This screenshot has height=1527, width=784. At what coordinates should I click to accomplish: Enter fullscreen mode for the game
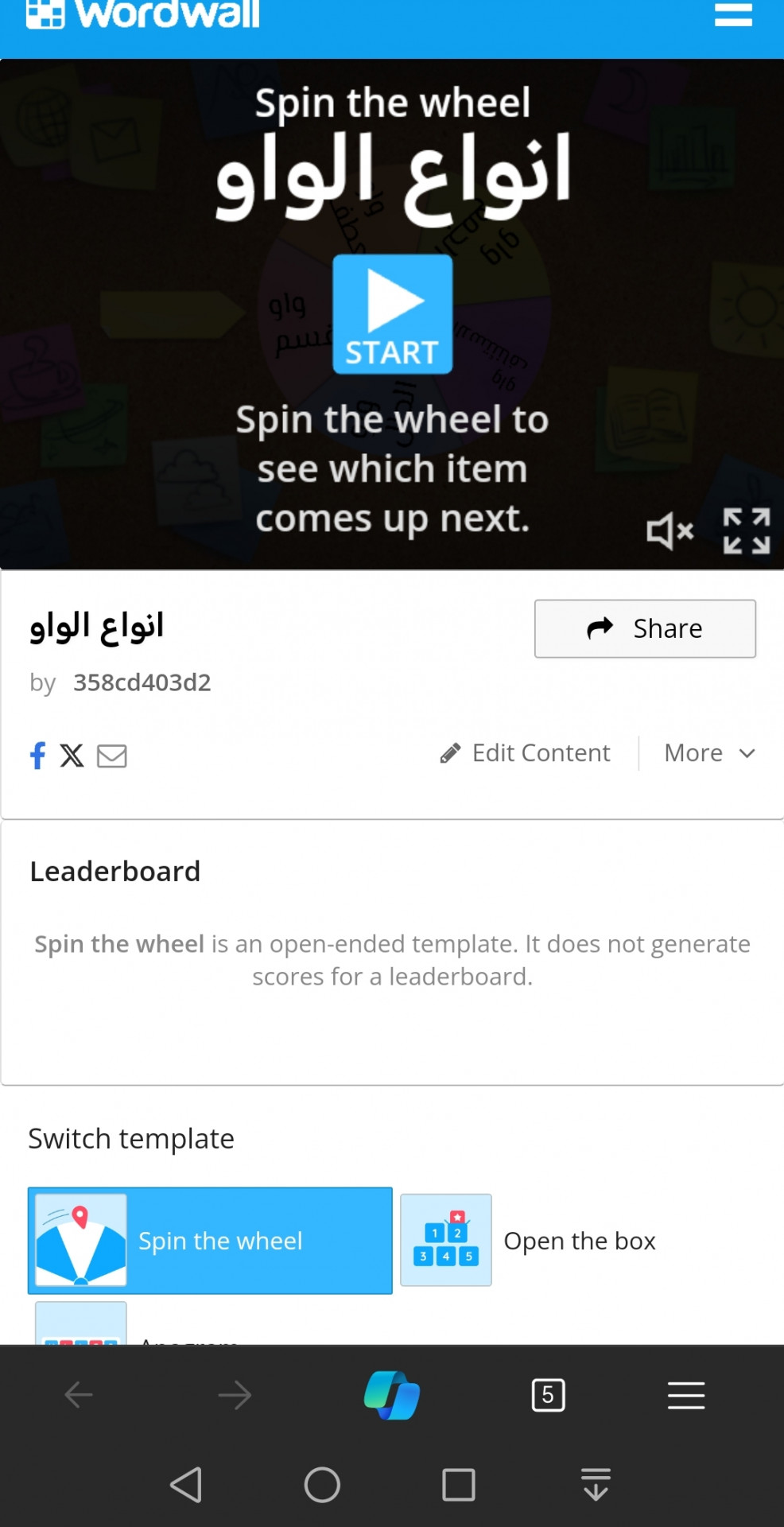746,530
